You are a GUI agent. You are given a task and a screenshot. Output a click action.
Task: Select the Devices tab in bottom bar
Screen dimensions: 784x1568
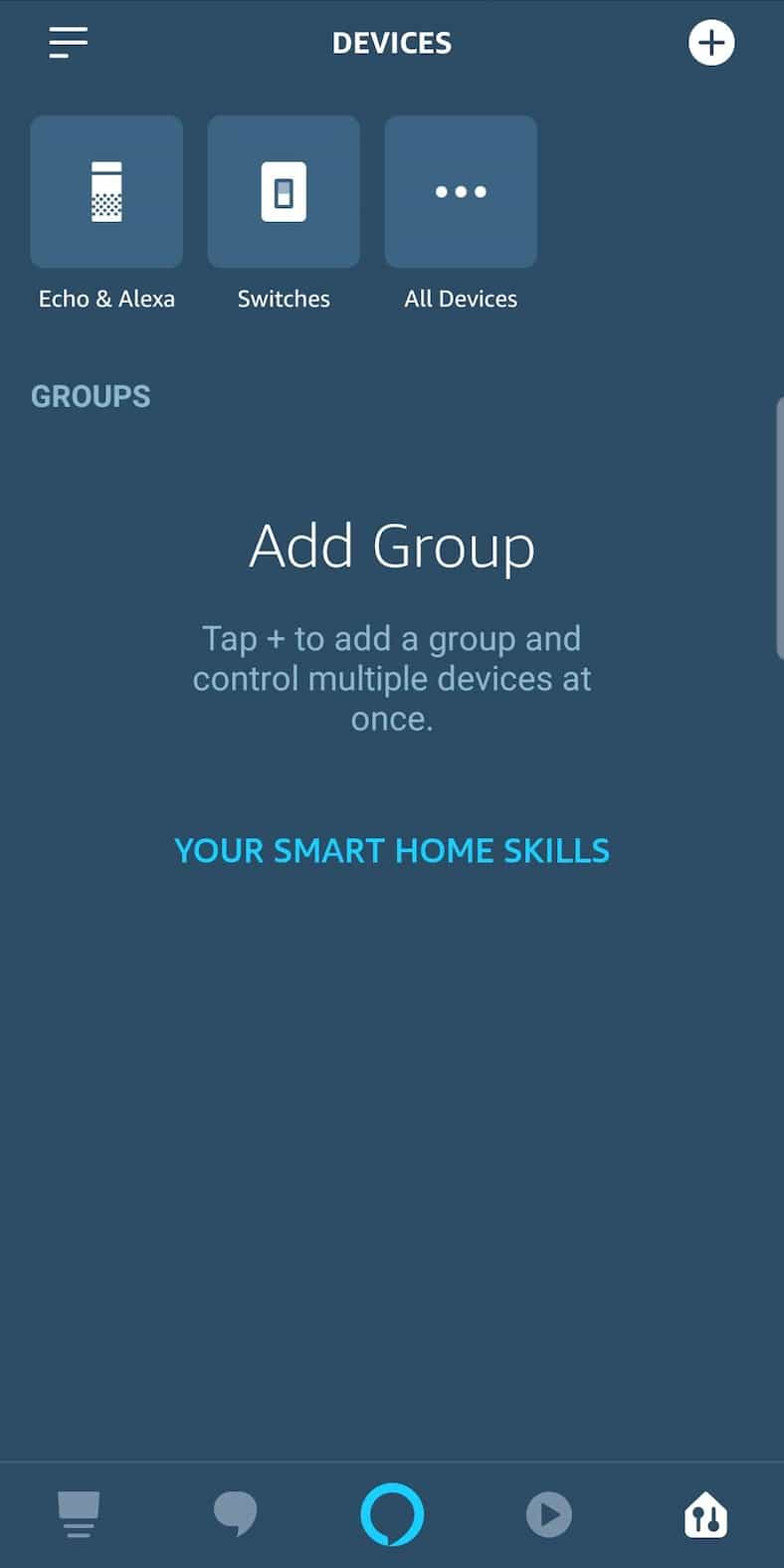pyautogui.click(x=706, y=1514)
